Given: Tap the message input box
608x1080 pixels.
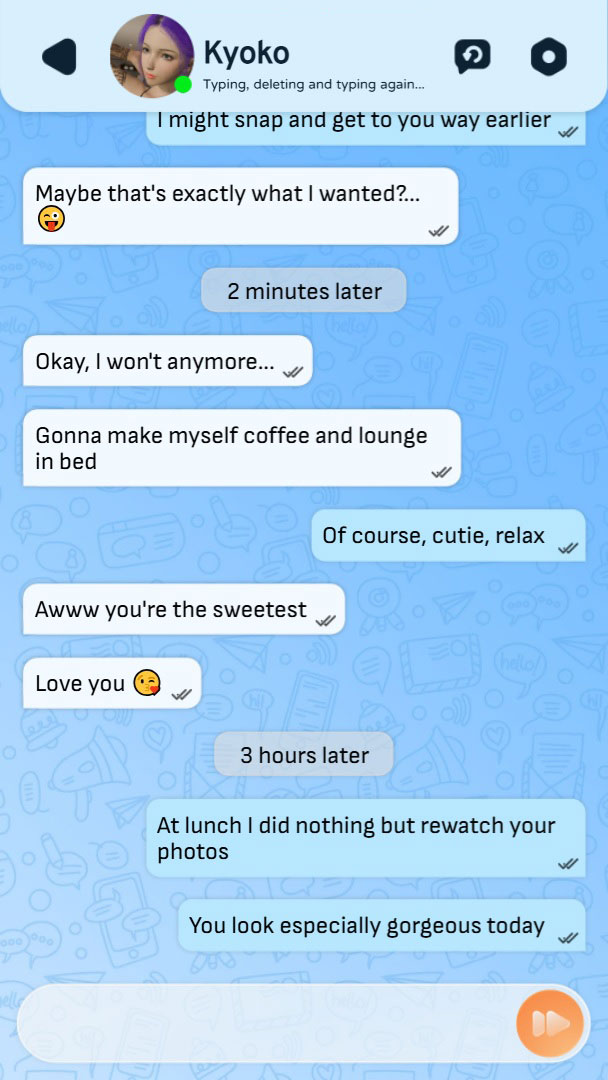Looking at the screenshot, I should [265, 1023].
